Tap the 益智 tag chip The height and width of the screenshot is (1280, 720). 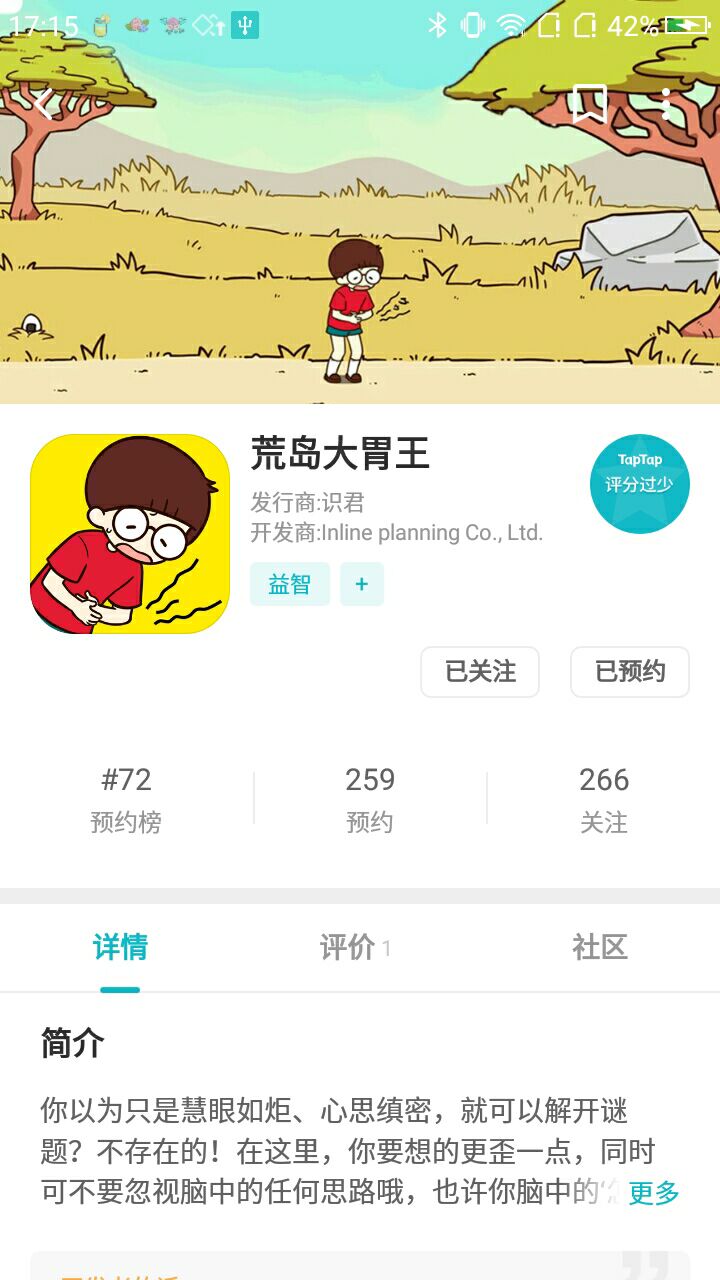click(289, 584)
